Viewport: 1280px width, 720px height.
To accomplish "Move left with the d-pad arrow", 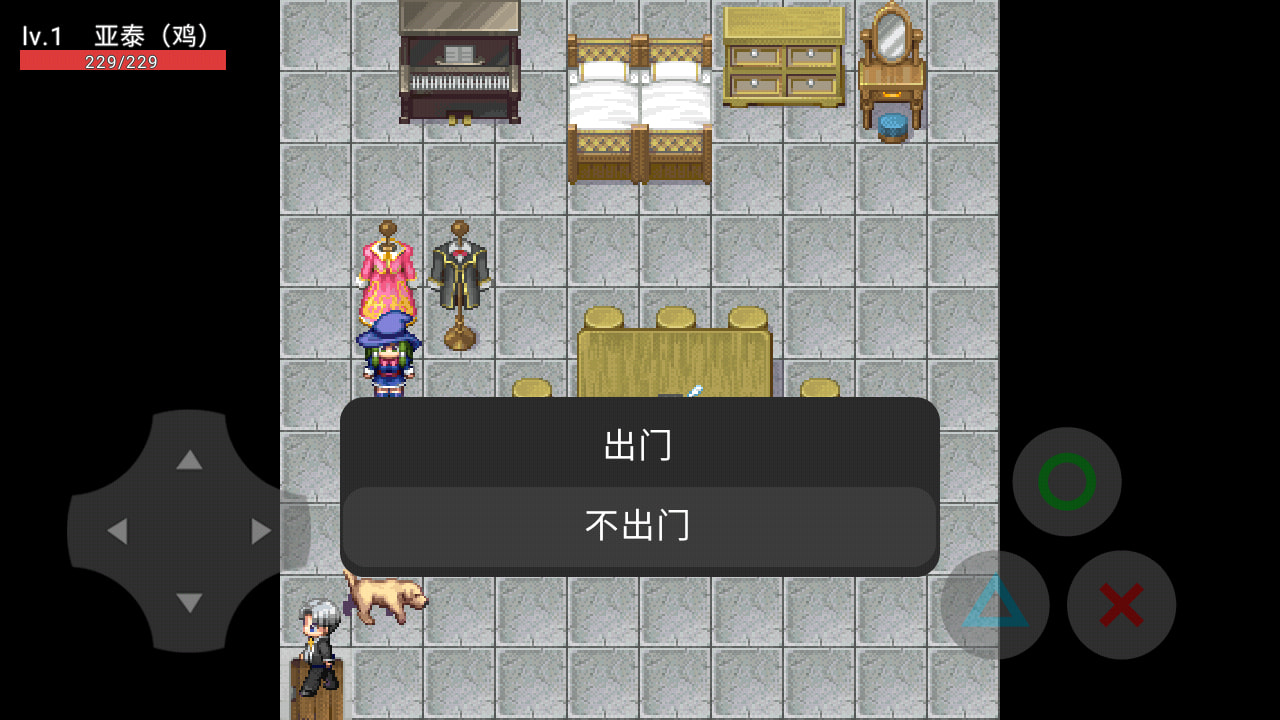I will click(x=117, y=531).
